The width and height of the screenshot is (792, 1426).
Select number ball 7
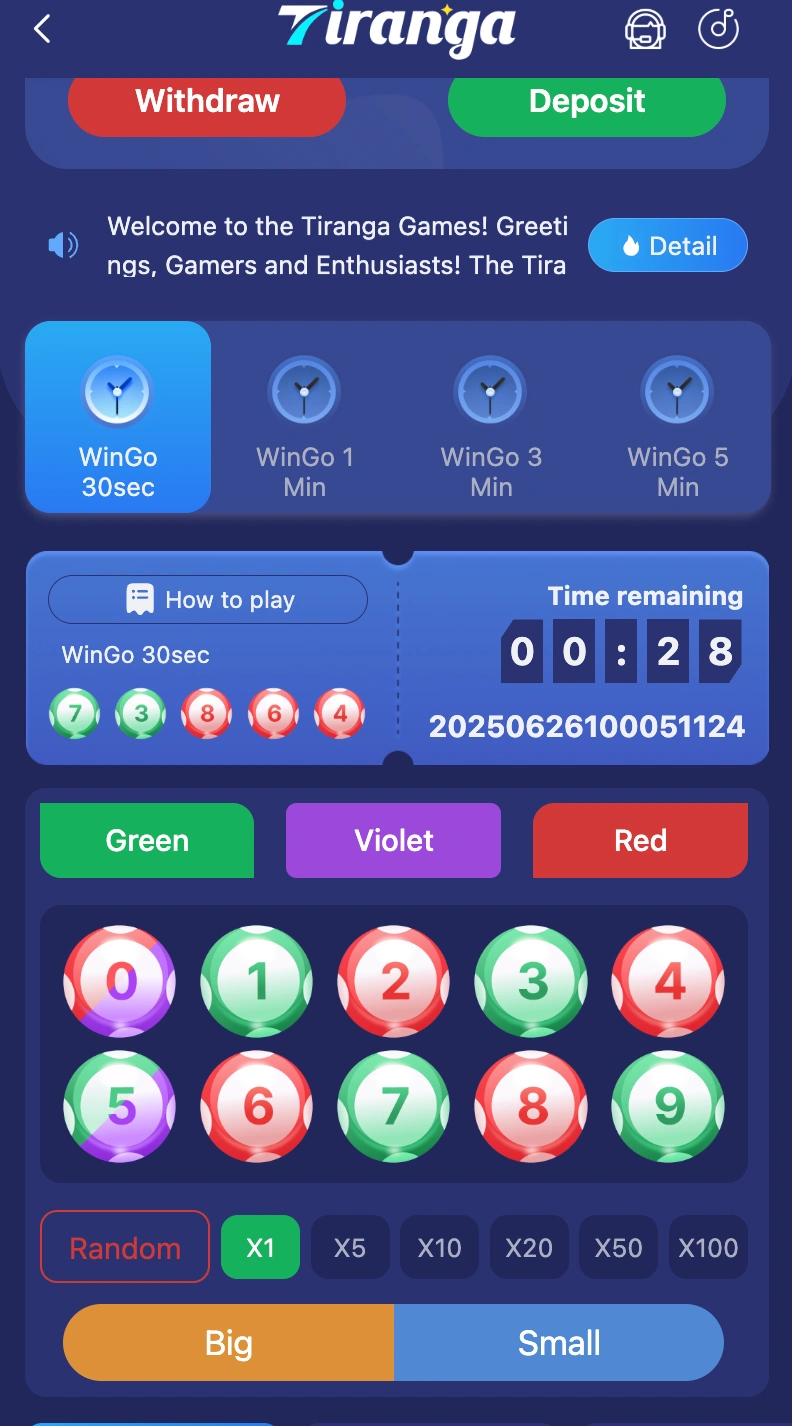(394, 1107)
